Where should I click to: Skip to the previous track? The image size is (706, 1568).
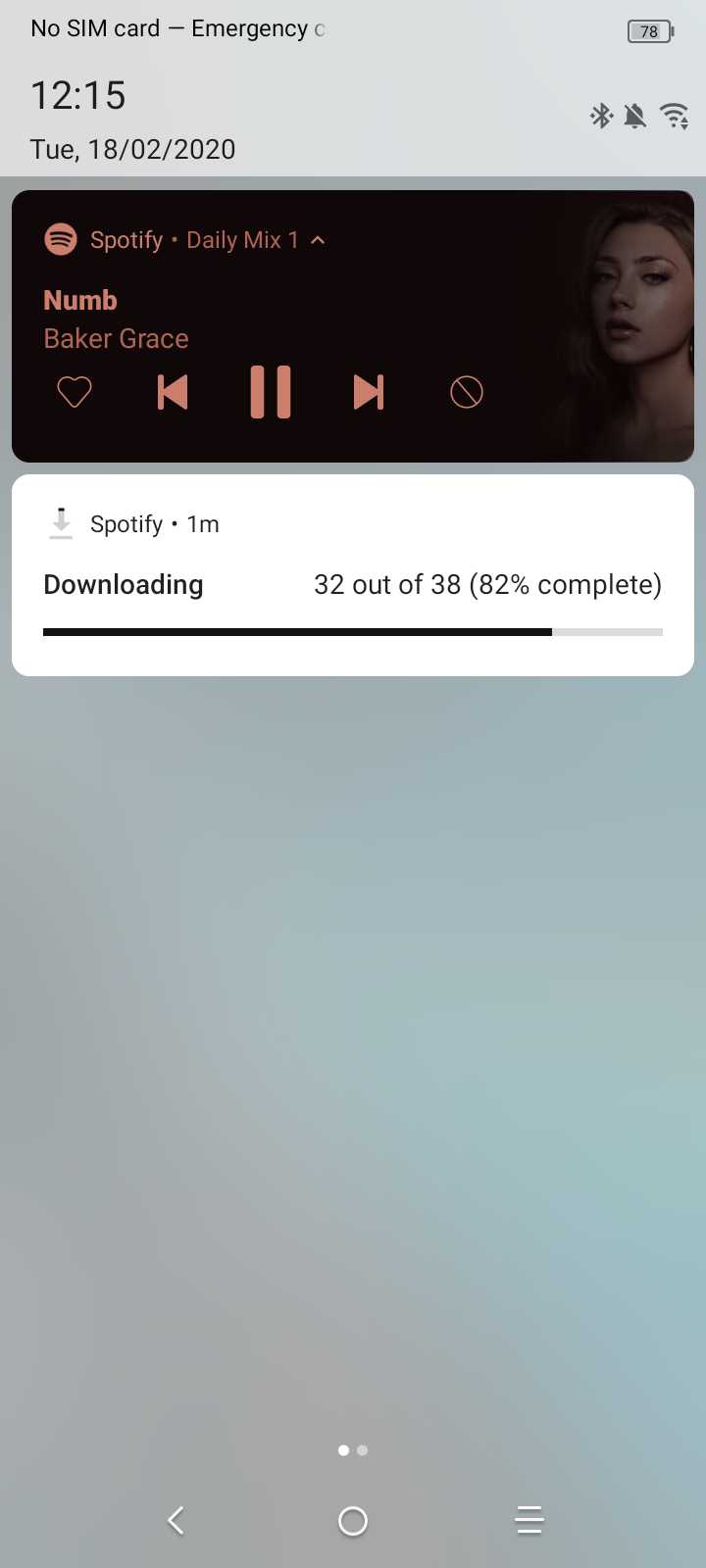173,392
